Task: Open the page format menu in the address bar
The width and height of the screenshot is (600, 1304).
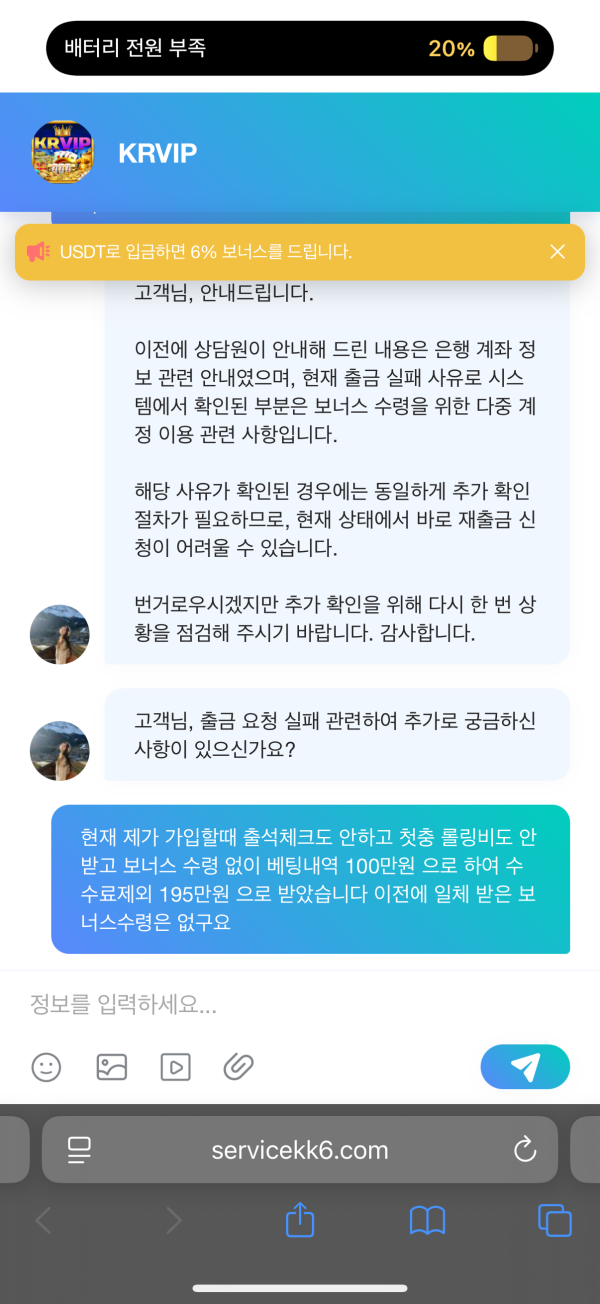Action: click(79, 1150)
